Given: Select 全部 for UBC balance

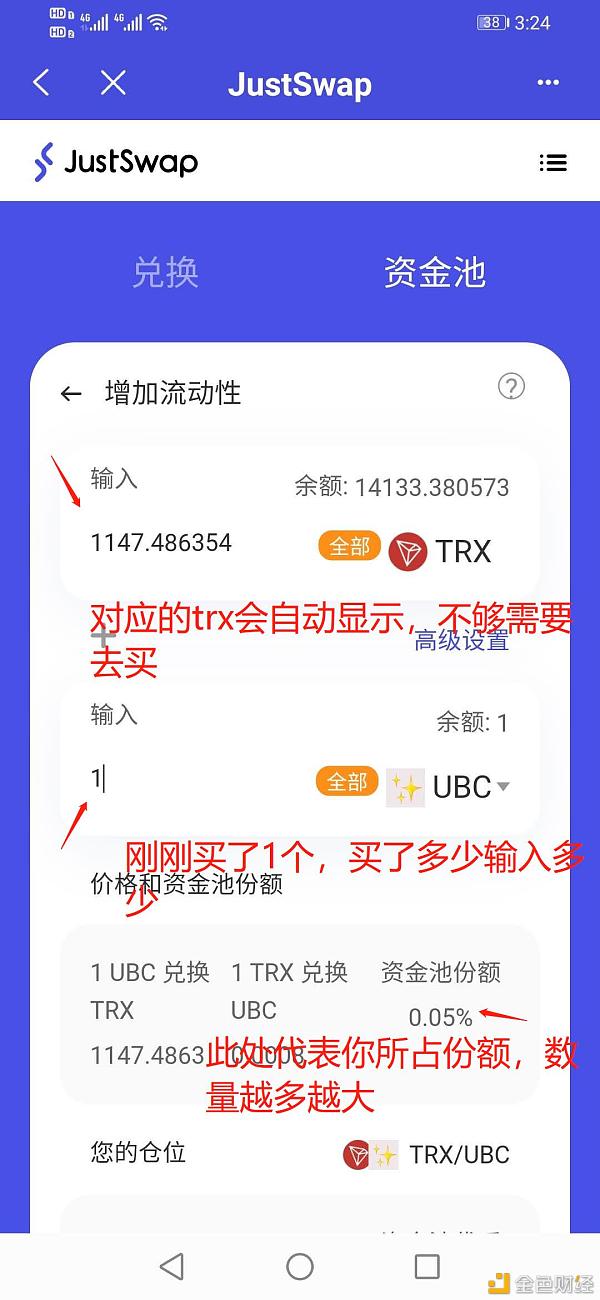Looking at the screenshot, I should [347, 782].
